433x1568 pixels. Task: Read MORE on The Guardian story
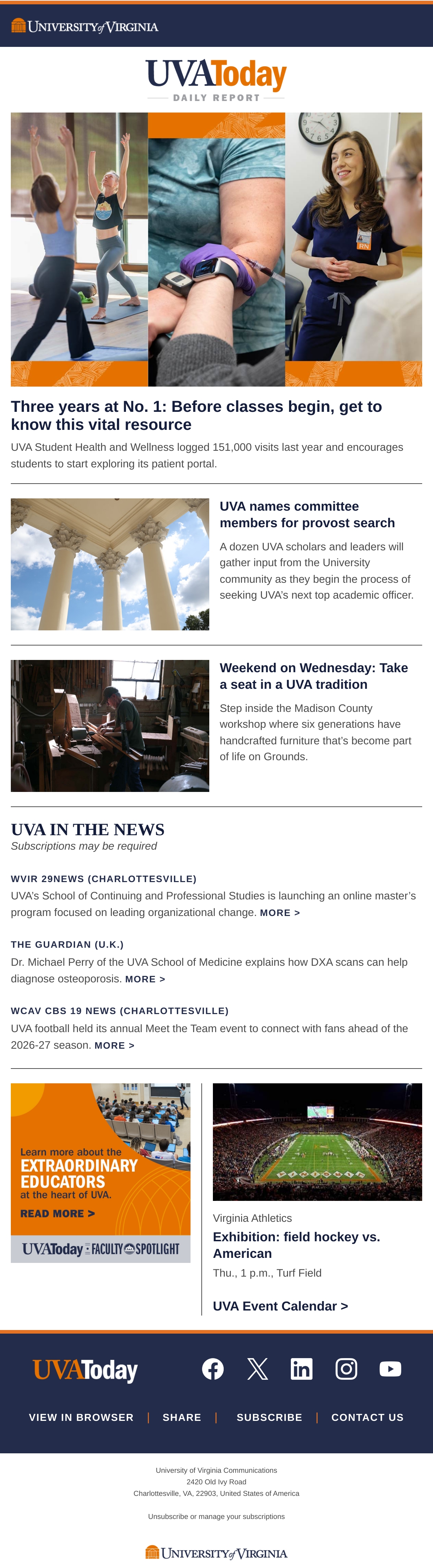(x=145, y=979)
